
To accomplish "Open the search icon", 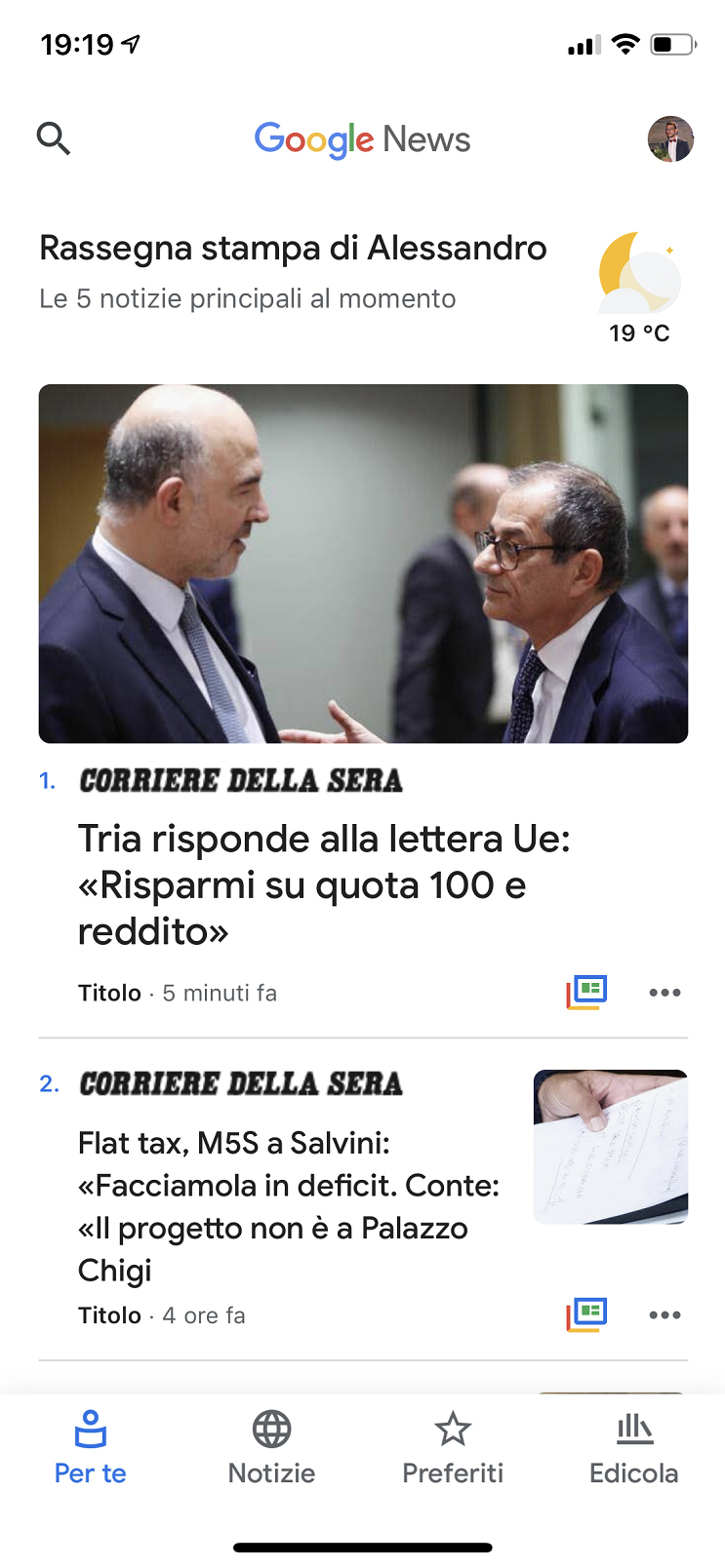I will 54,138.
